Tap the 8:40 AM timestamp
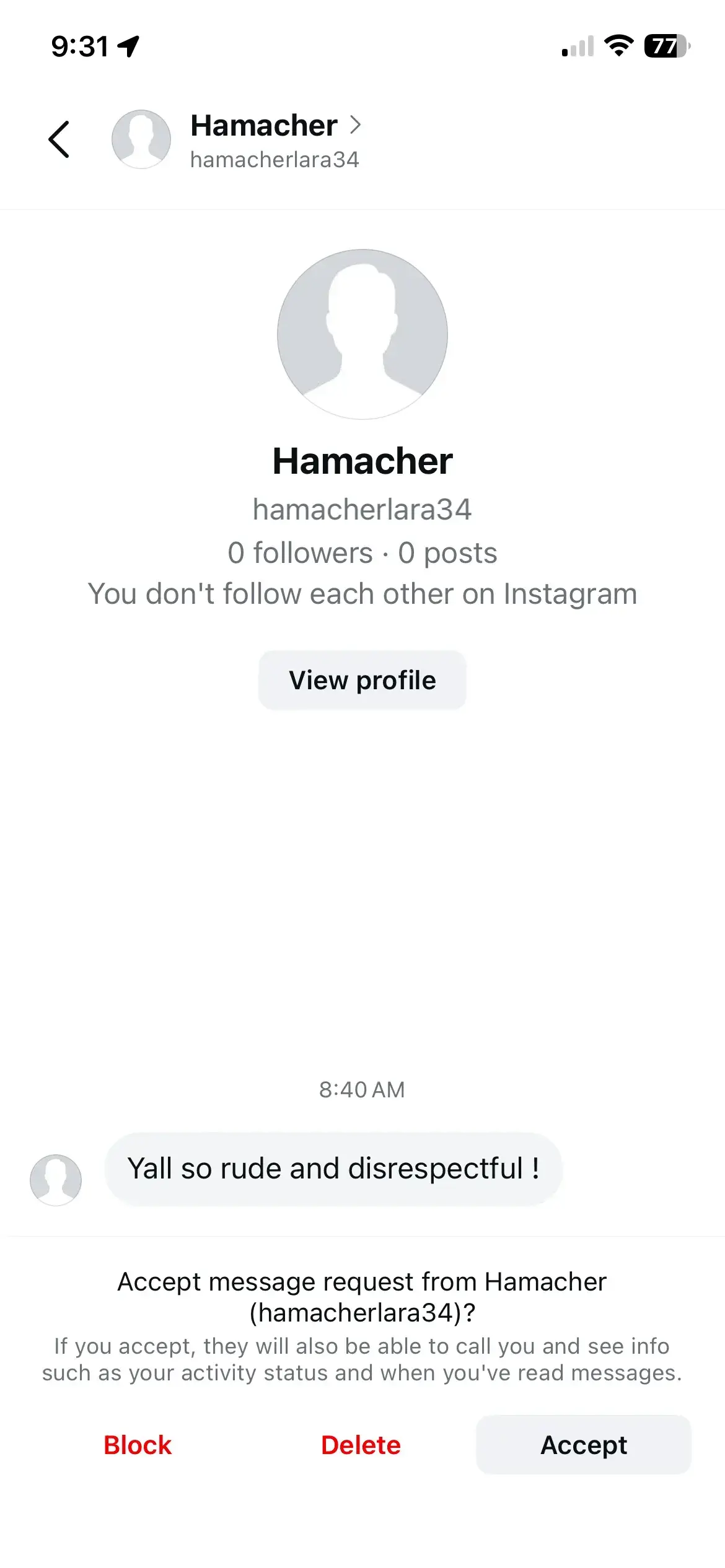Image resolution: width=725 pixels, height=1568 pixels. click(x=362, y=1089)
